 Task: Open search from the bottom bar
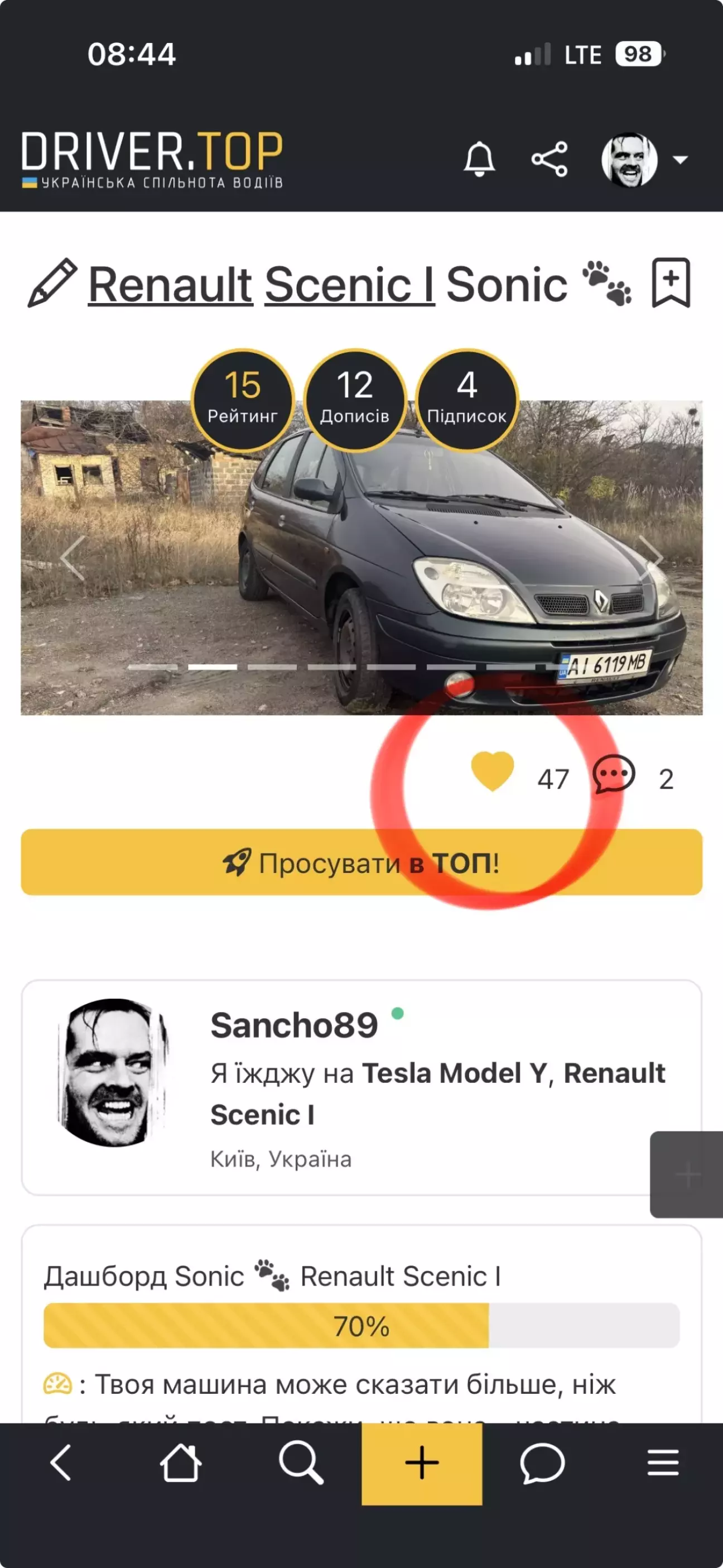pyautogui.click(x=301, y=1462)
